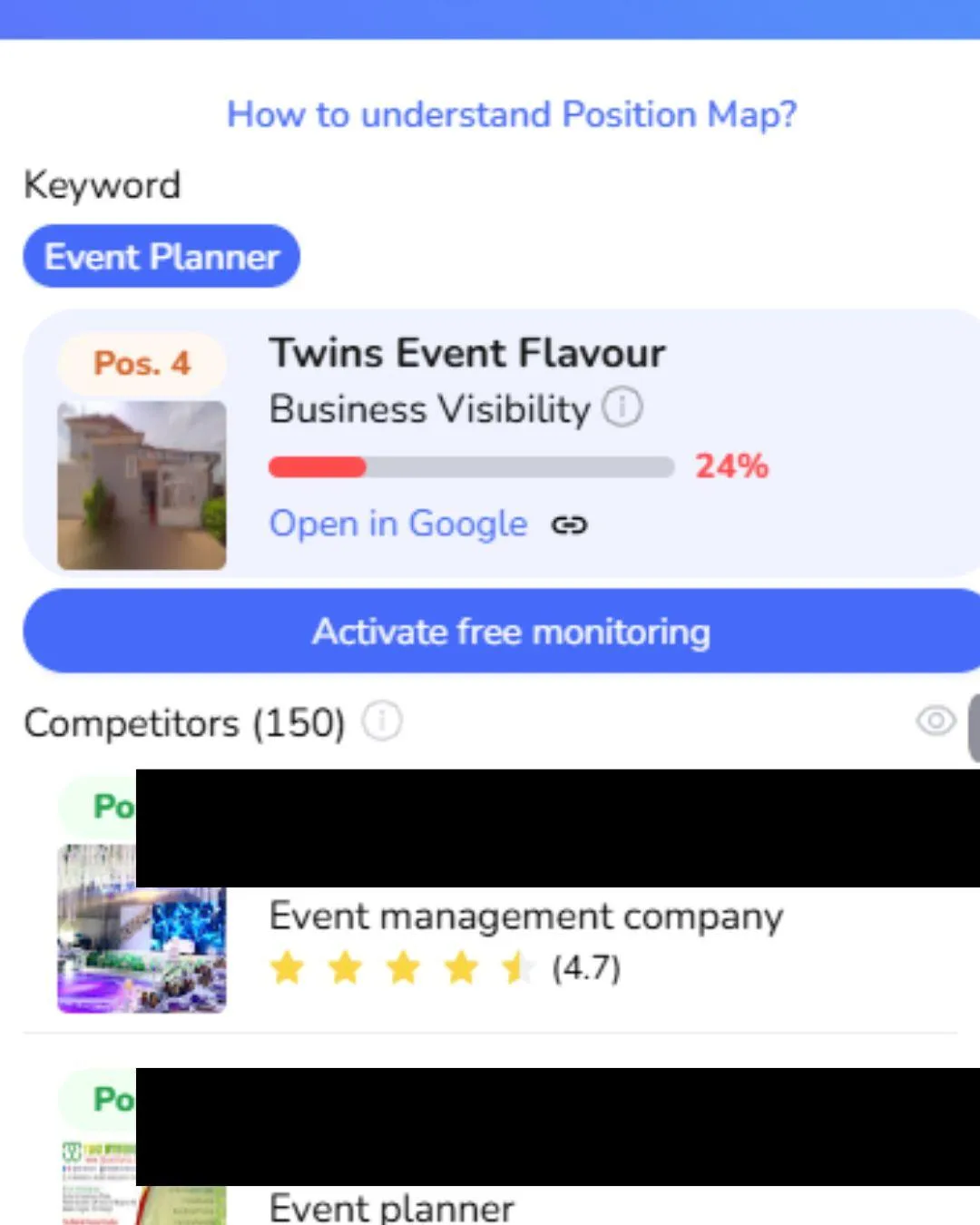View Twins Event Flavour business photo
Viewport: 980px width, 1225px height.
coord(142,485)
